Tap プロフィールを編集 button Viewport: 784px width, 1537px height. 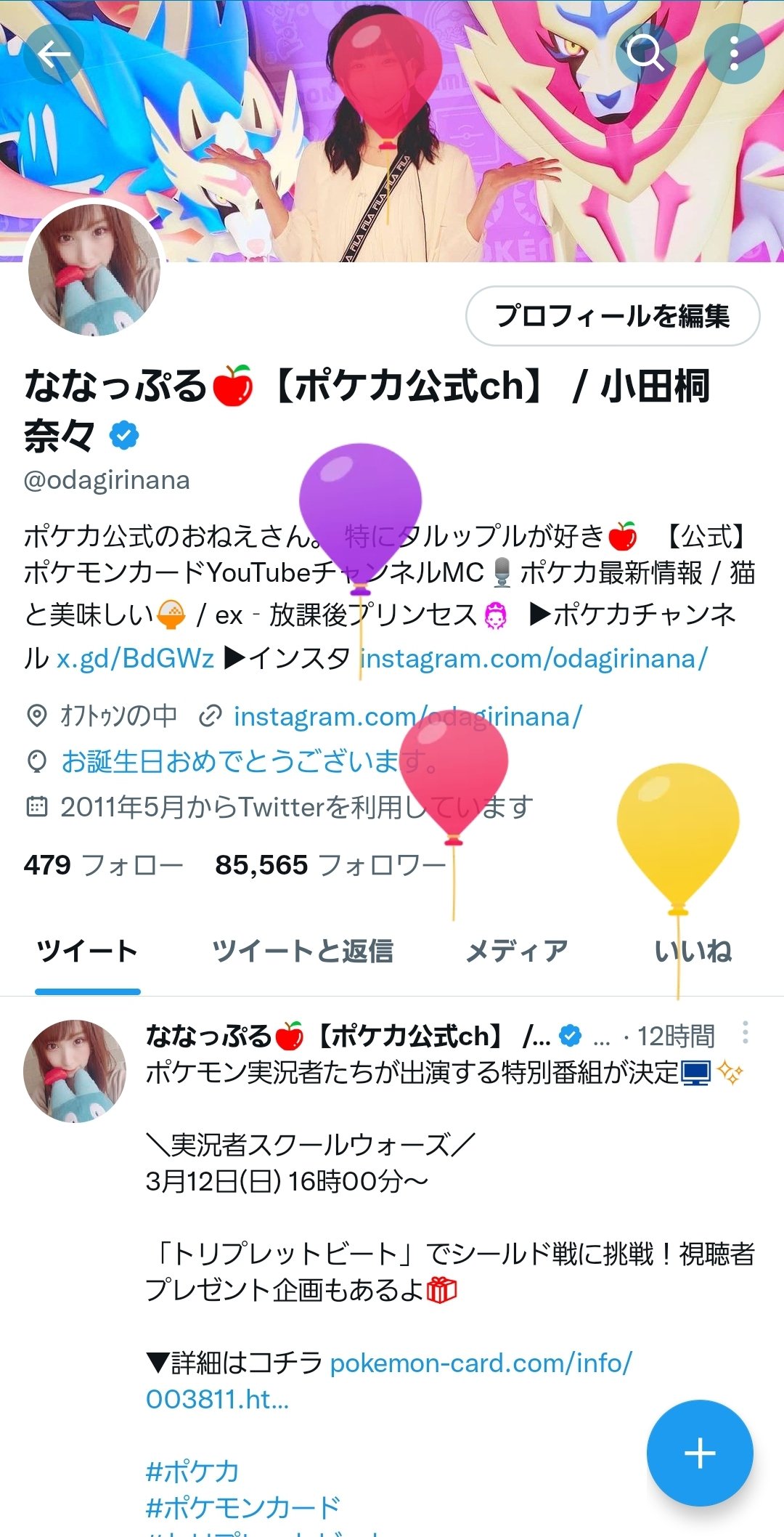coord(612,316)
